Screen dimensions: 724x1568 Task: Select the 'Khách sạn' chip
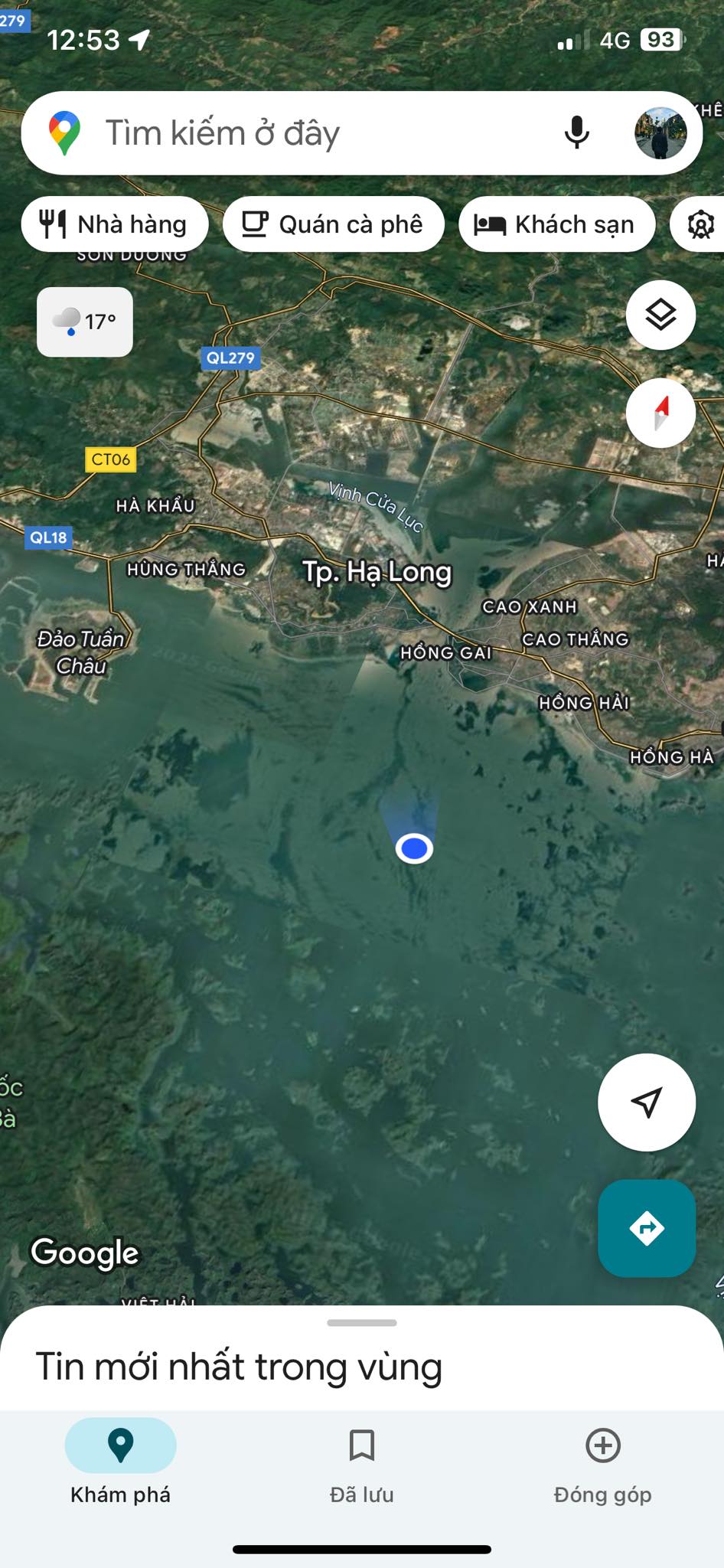[556, 224]
